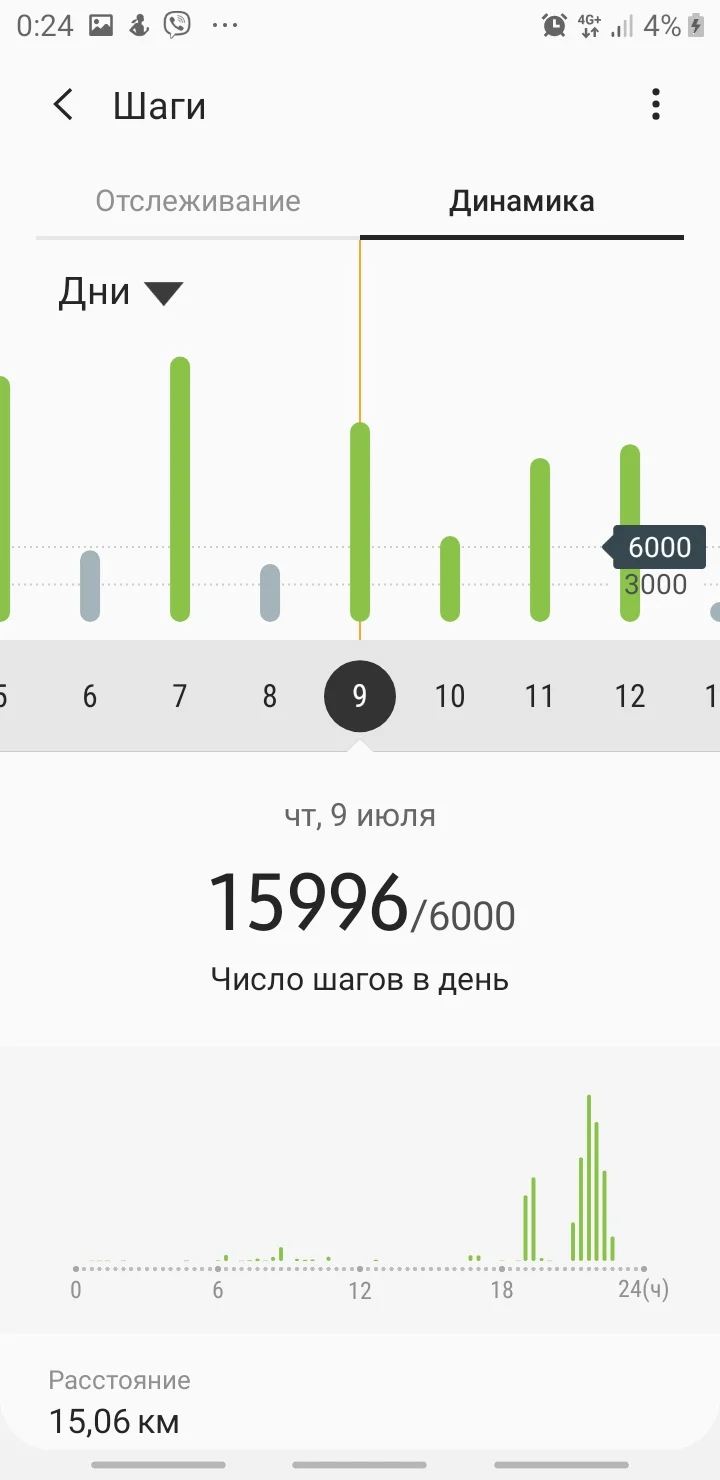Select day 6 on the date strip
Viewport: 720px width, 1480px height.
point(90,696)
